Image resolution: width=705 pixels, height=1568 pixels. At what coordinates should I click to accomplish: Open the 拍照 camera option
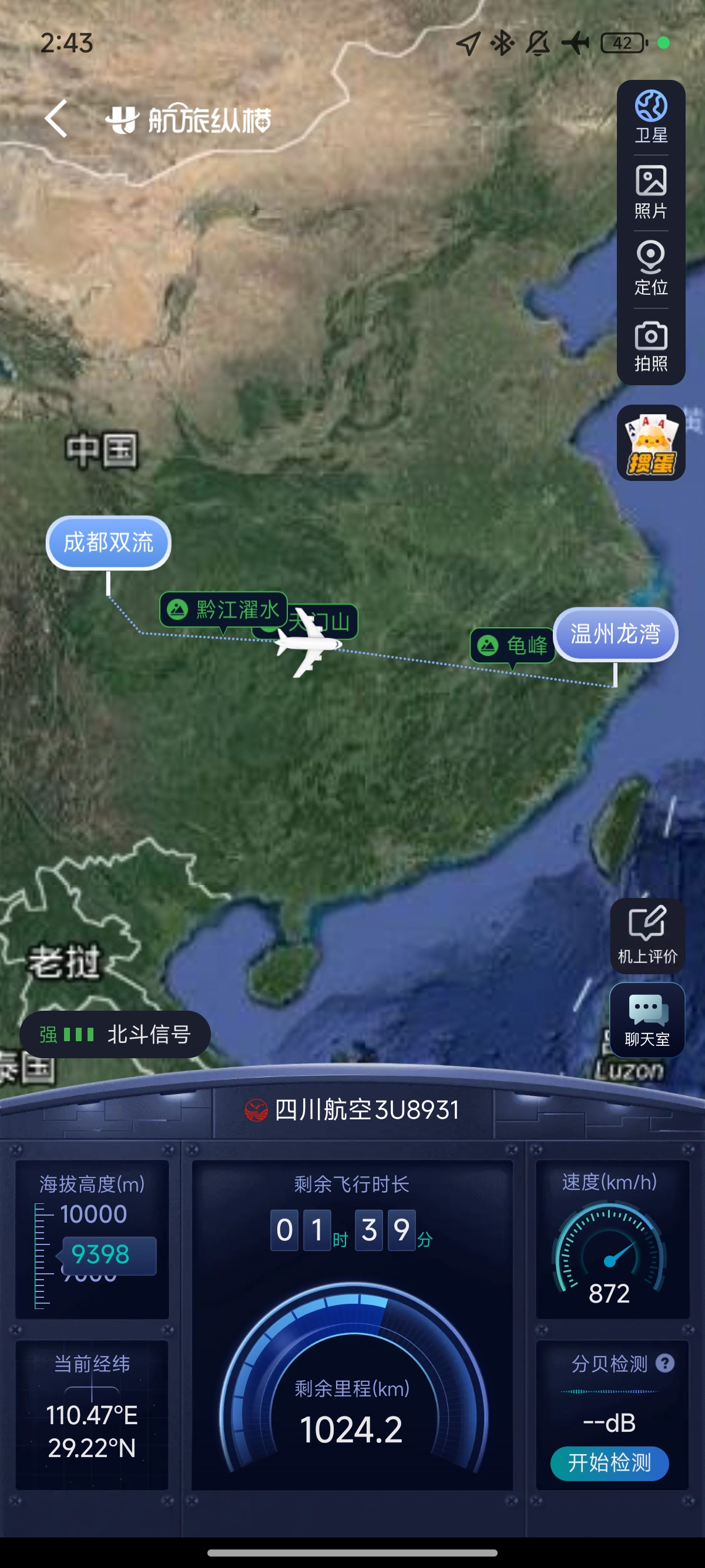pos(651,346)
